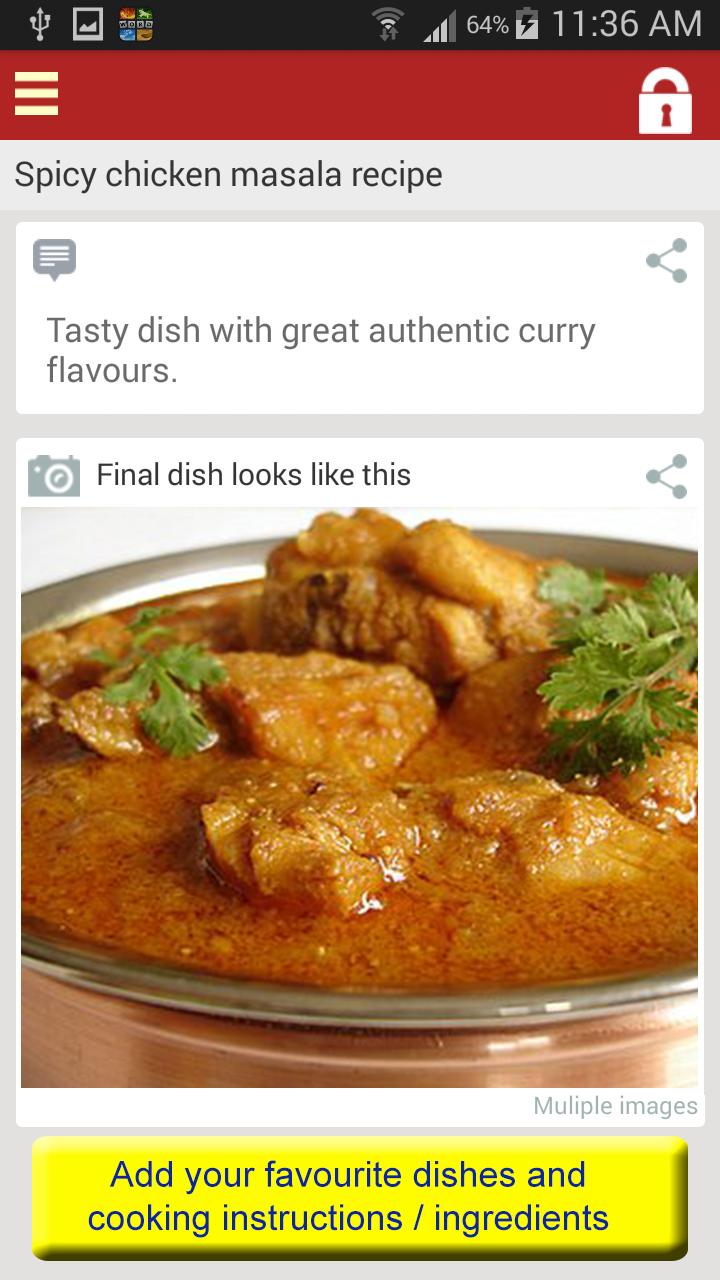Tap the lock icon in the header
The image size is (720, 1280).
pyautogui.click(x=665, y=99)
